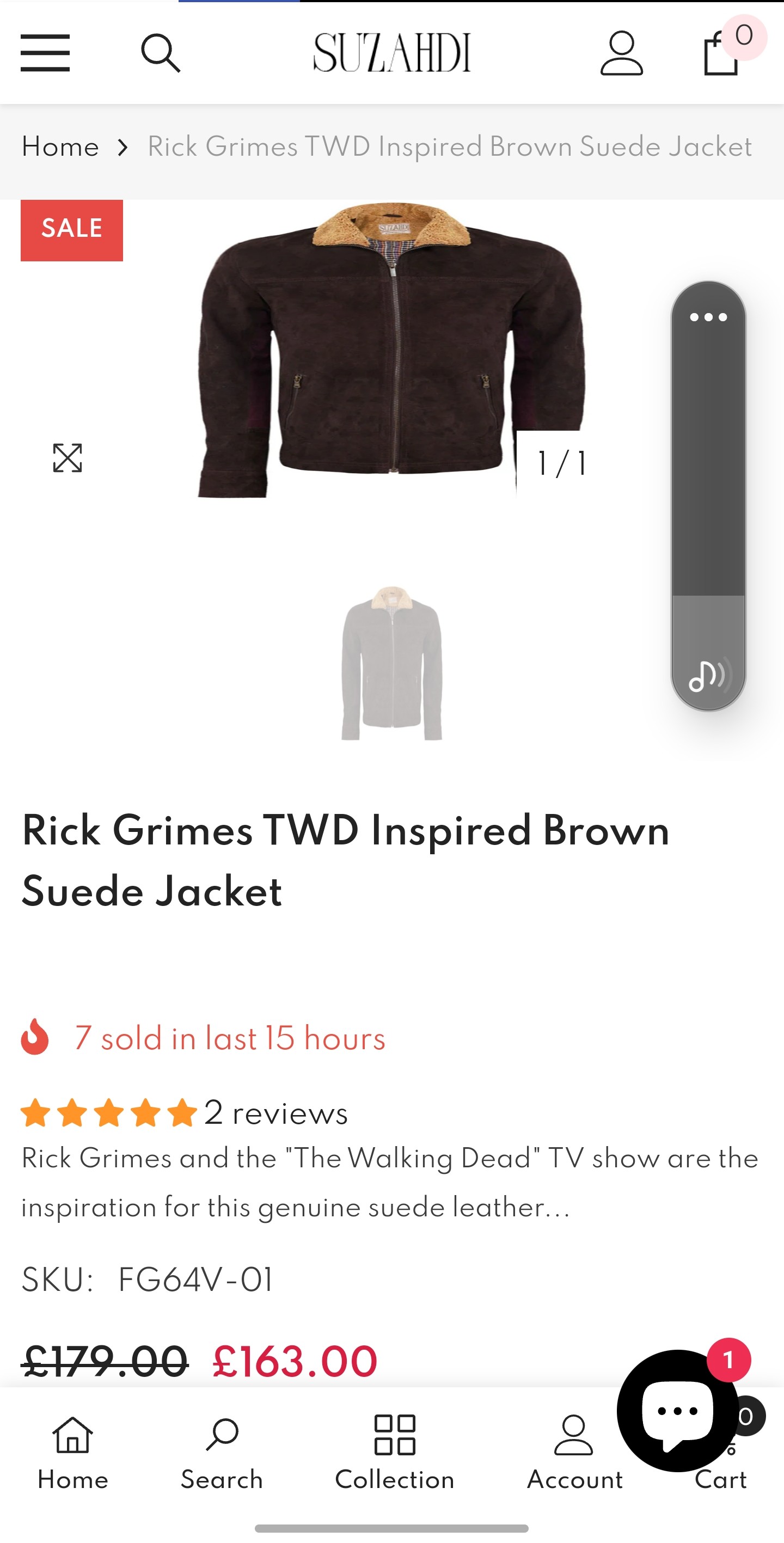Image resolution: width=784 pixels, height=1543 pixels.
Task: Open the three-dot floating panel menu
Action: (708, 317)
